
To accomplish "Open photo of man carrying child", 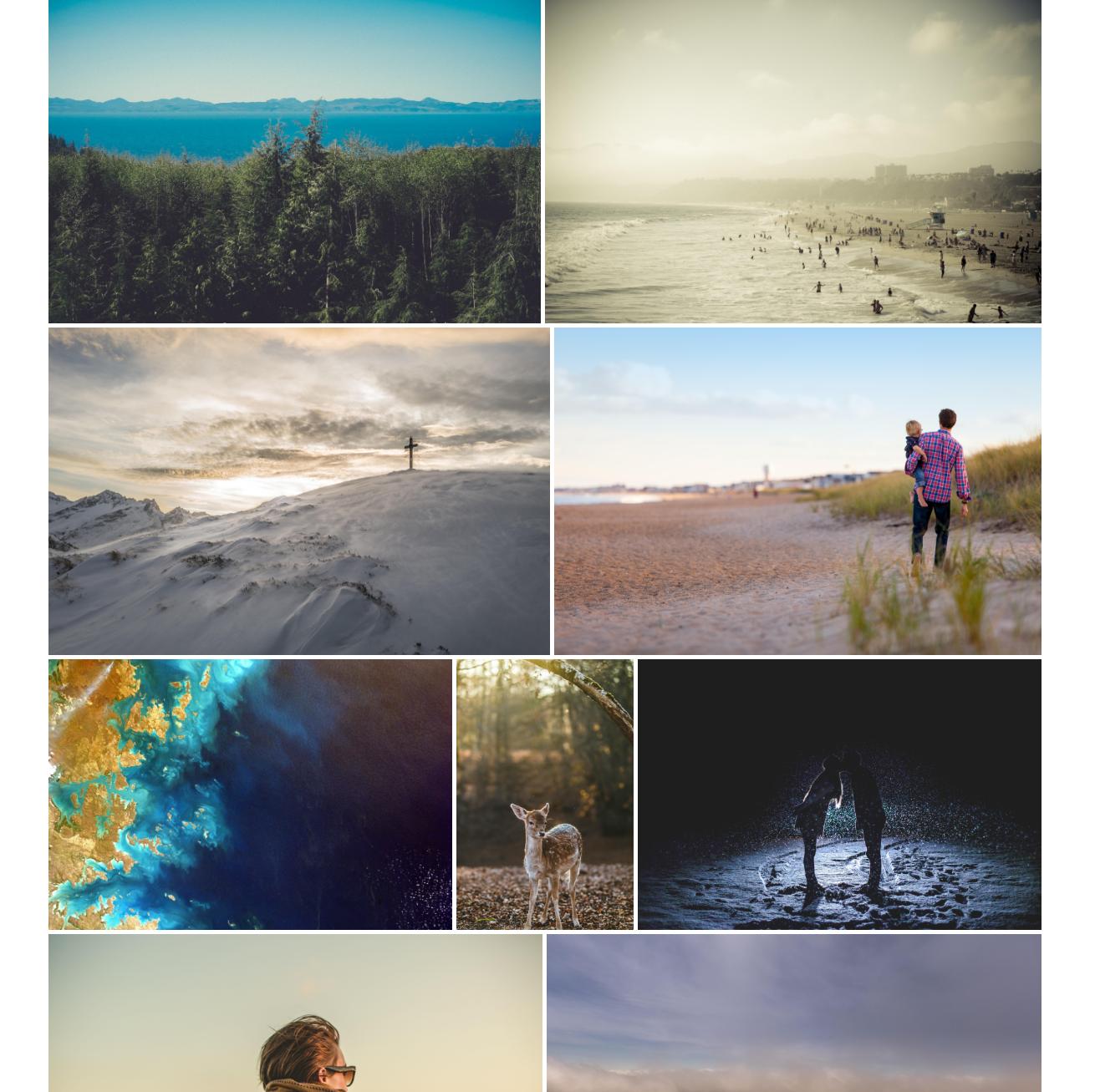I will [x=797, y=490].
